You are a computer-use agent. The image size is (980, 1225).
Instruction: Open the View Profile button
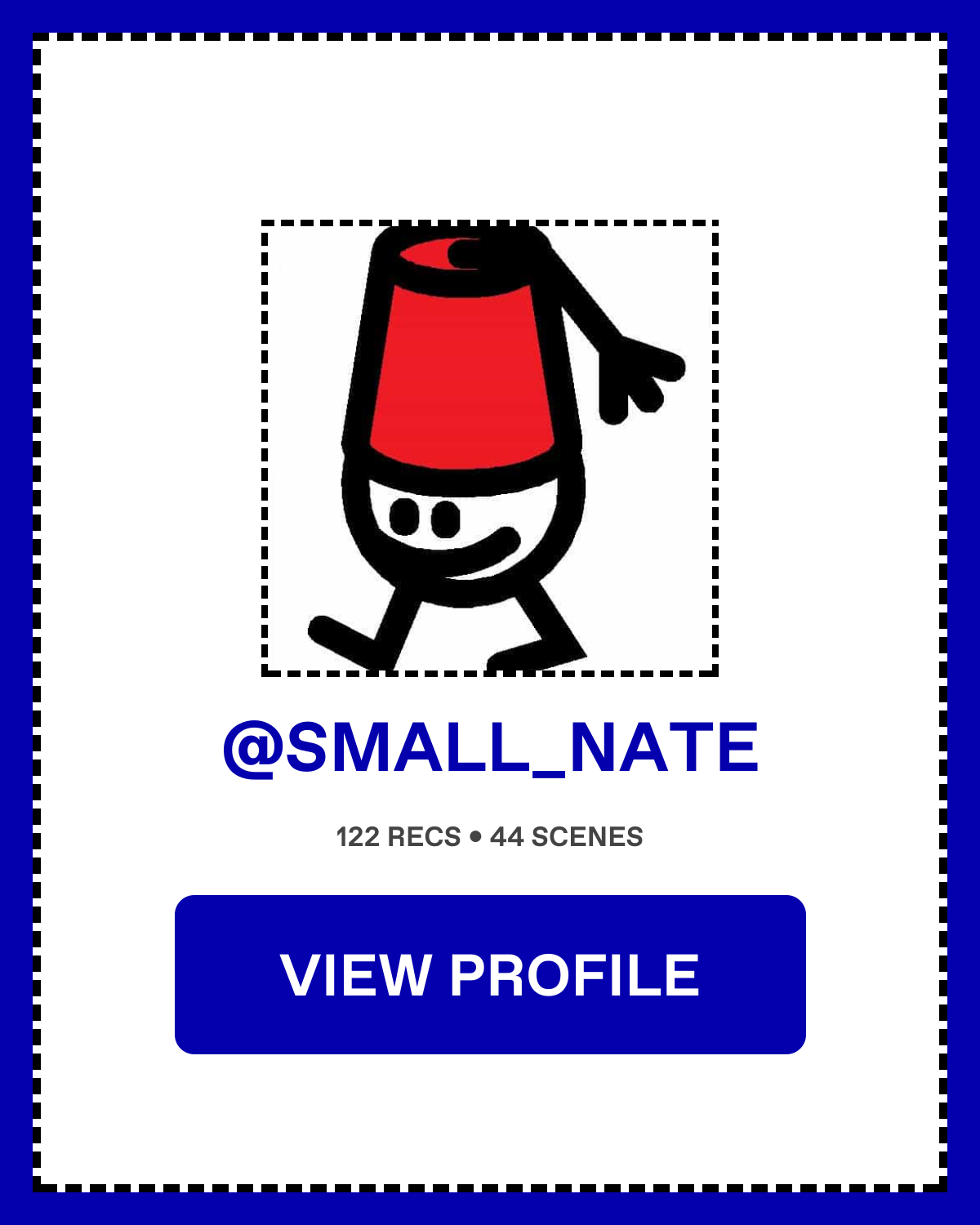pyautogui.click(x=490, y=974)
